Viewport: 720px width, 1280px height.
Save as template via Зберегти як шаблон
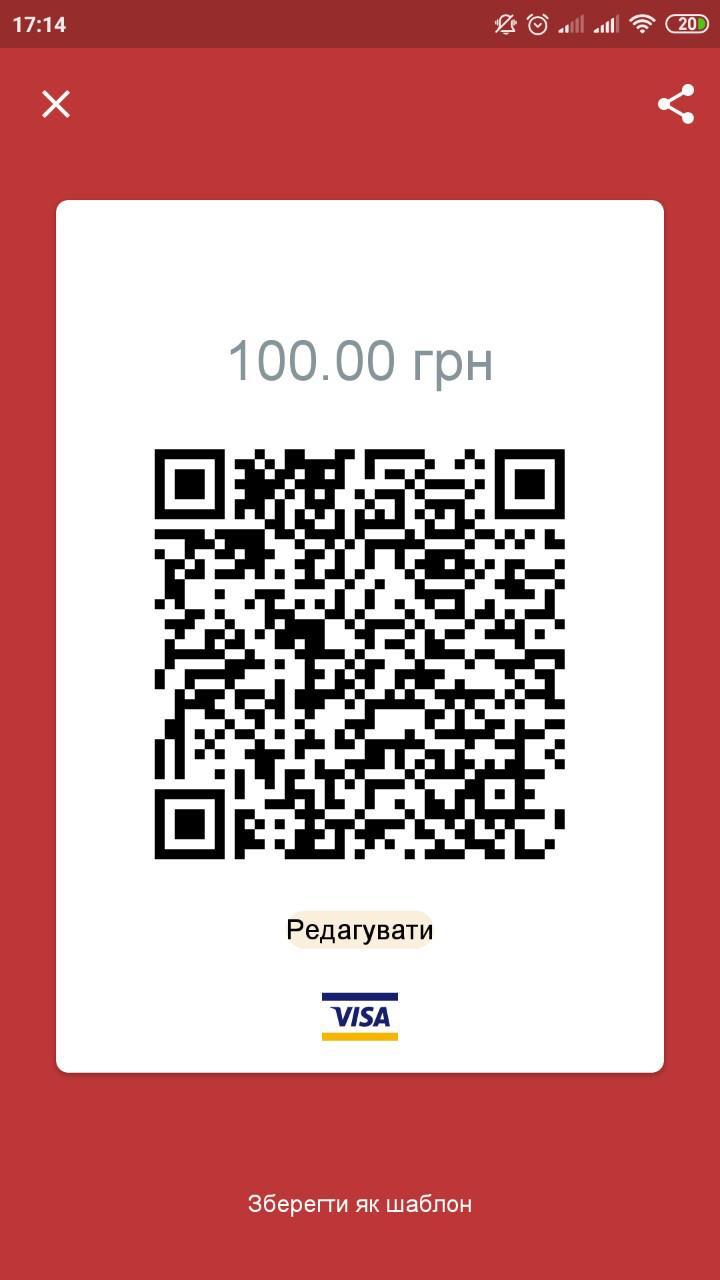pos(360,1204)
